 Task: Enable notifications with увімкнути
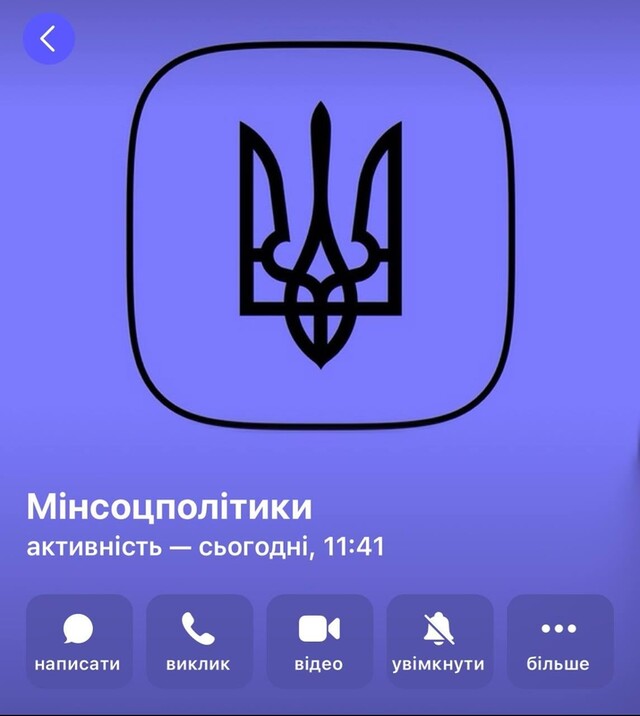click(x=439, y=640)
